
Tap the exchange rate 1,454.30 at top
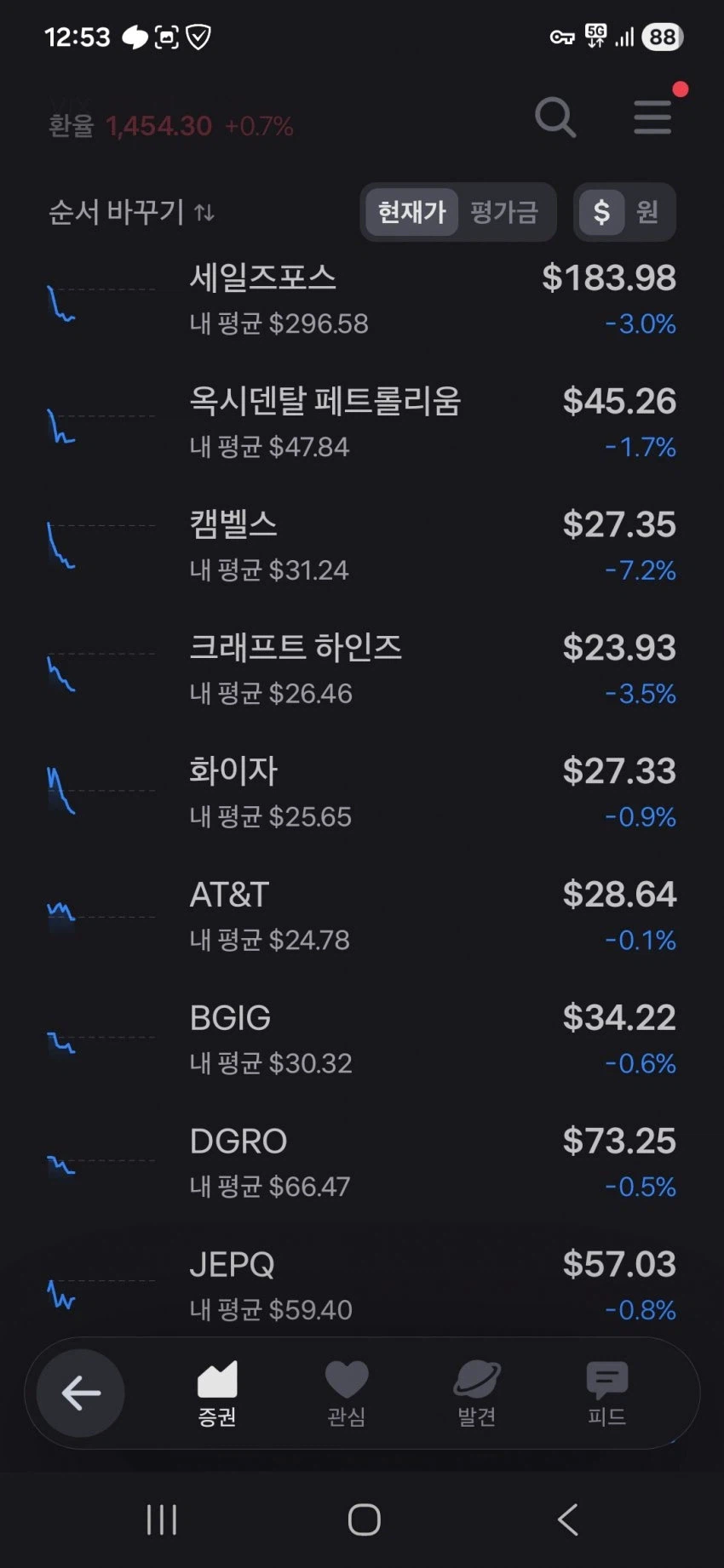(x=158, y=126)
